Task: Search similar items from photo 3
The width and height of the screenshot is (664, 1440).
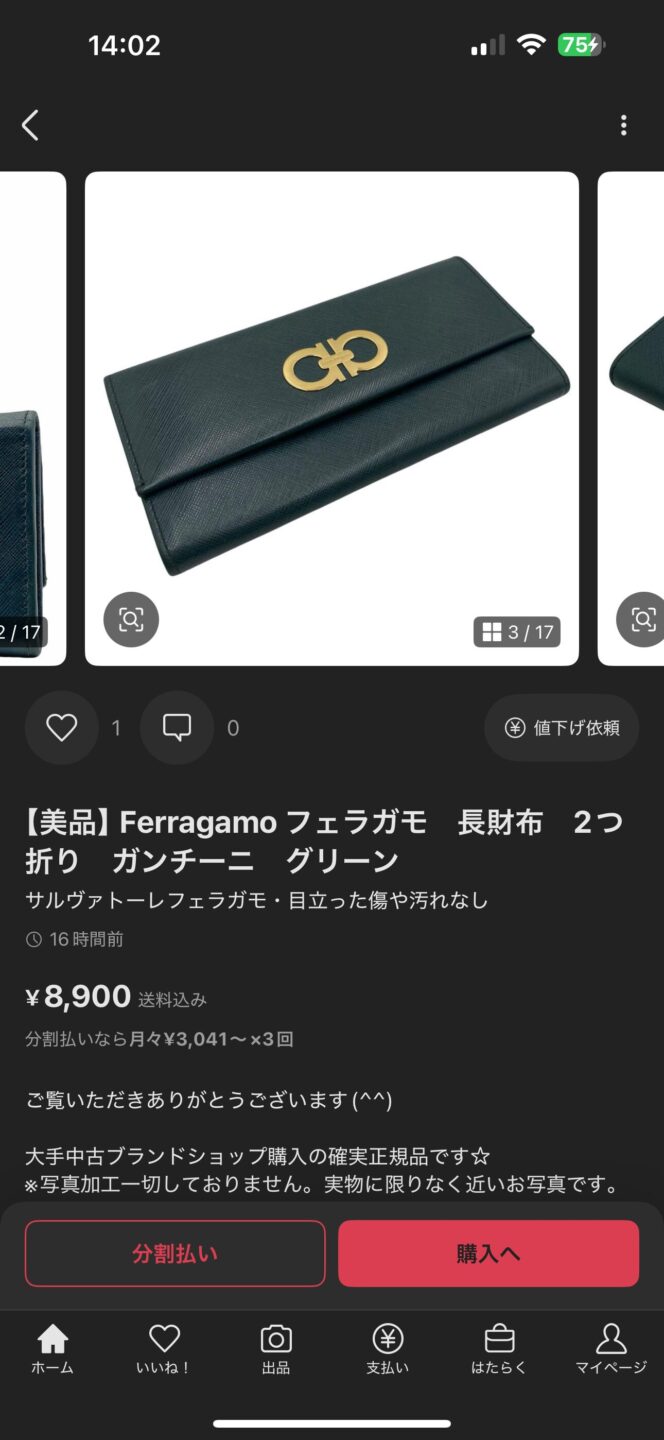Action: point(131,620)
